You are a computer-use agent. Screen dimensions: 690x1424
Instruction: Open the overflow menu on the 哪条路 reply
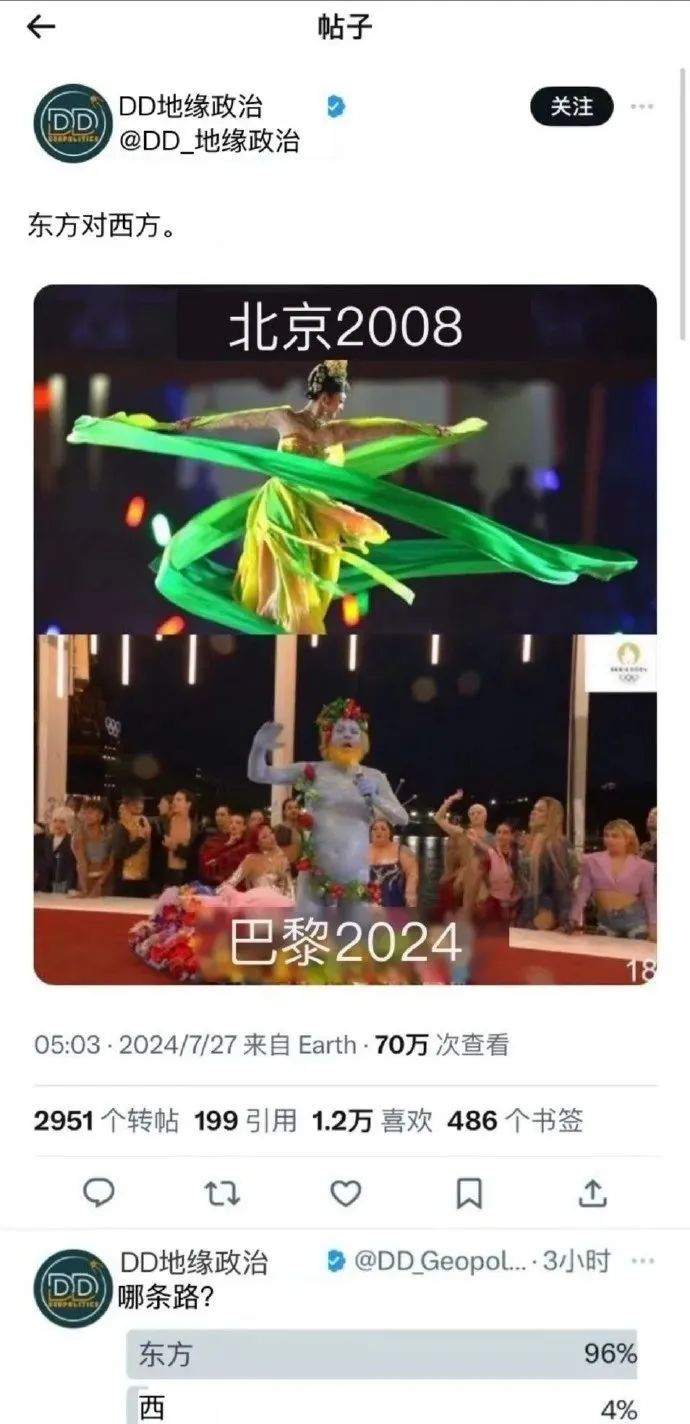tap(643, 1260)
